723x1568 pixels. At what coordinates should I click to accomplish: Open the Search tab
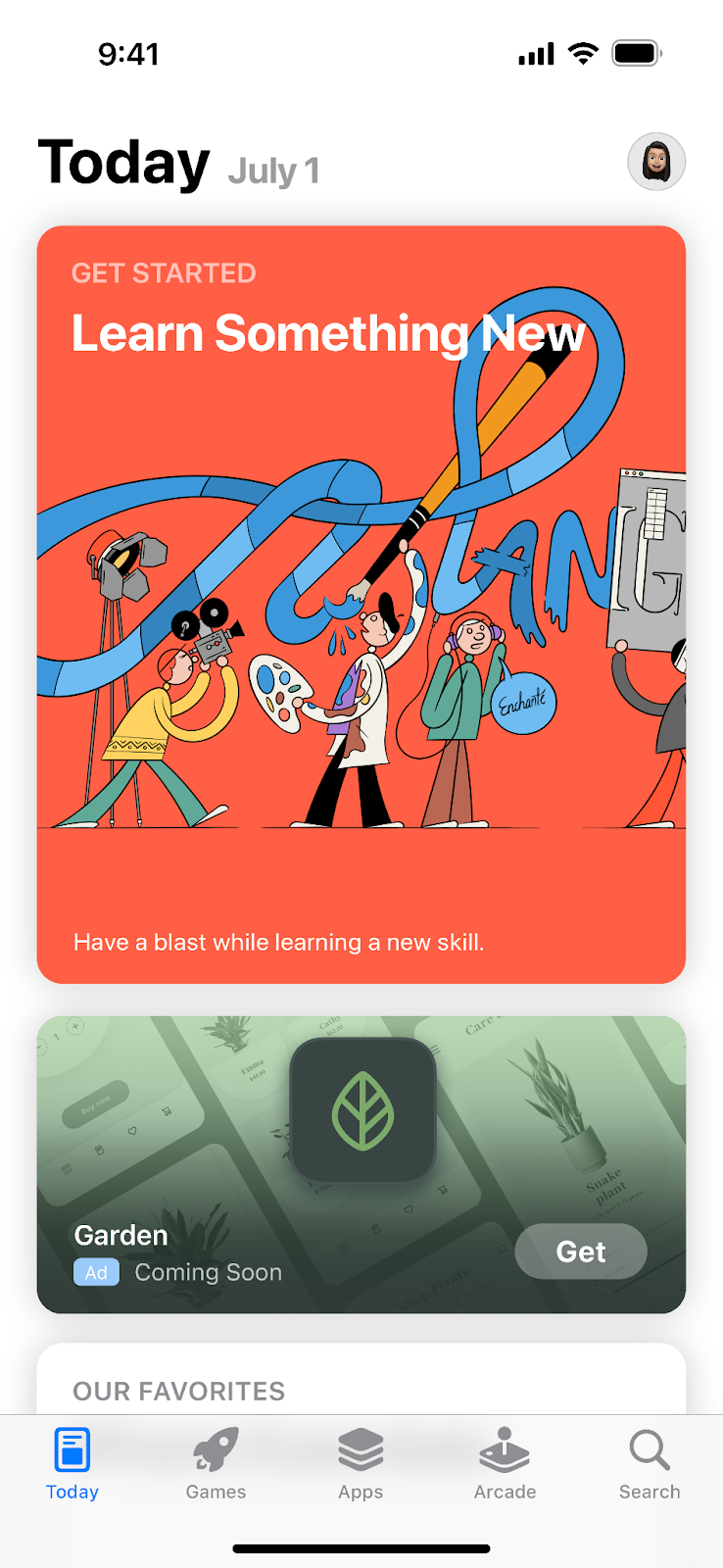pyautogui.click(x=649, y=1464)
